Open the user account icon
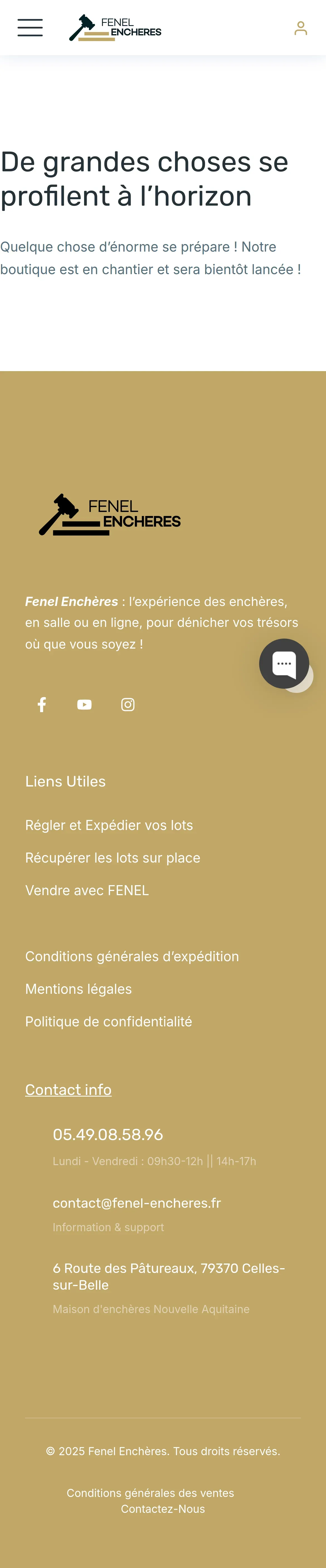This screenshot has height=1568, width=326. click(300, 28)
